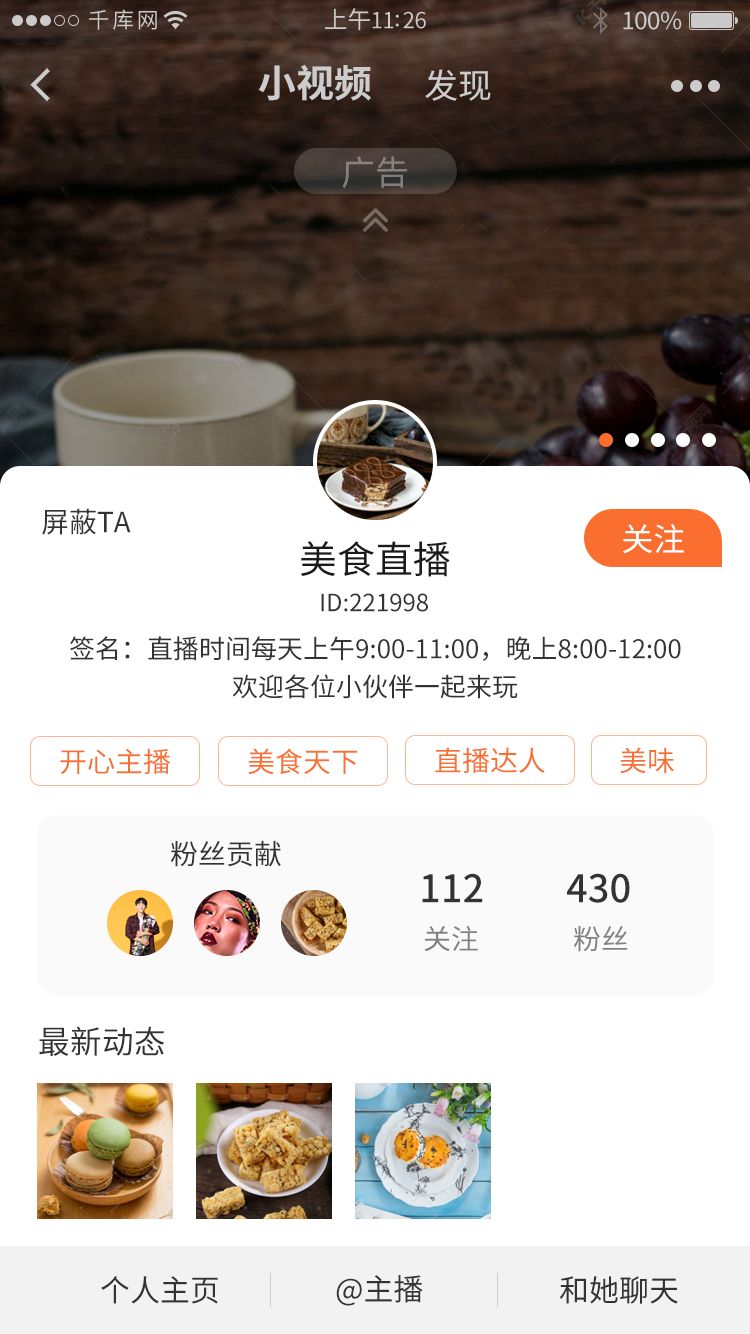Open the macaron post in 最新动态
The width and height of the screenshot is (750, 1334).
105,1150
